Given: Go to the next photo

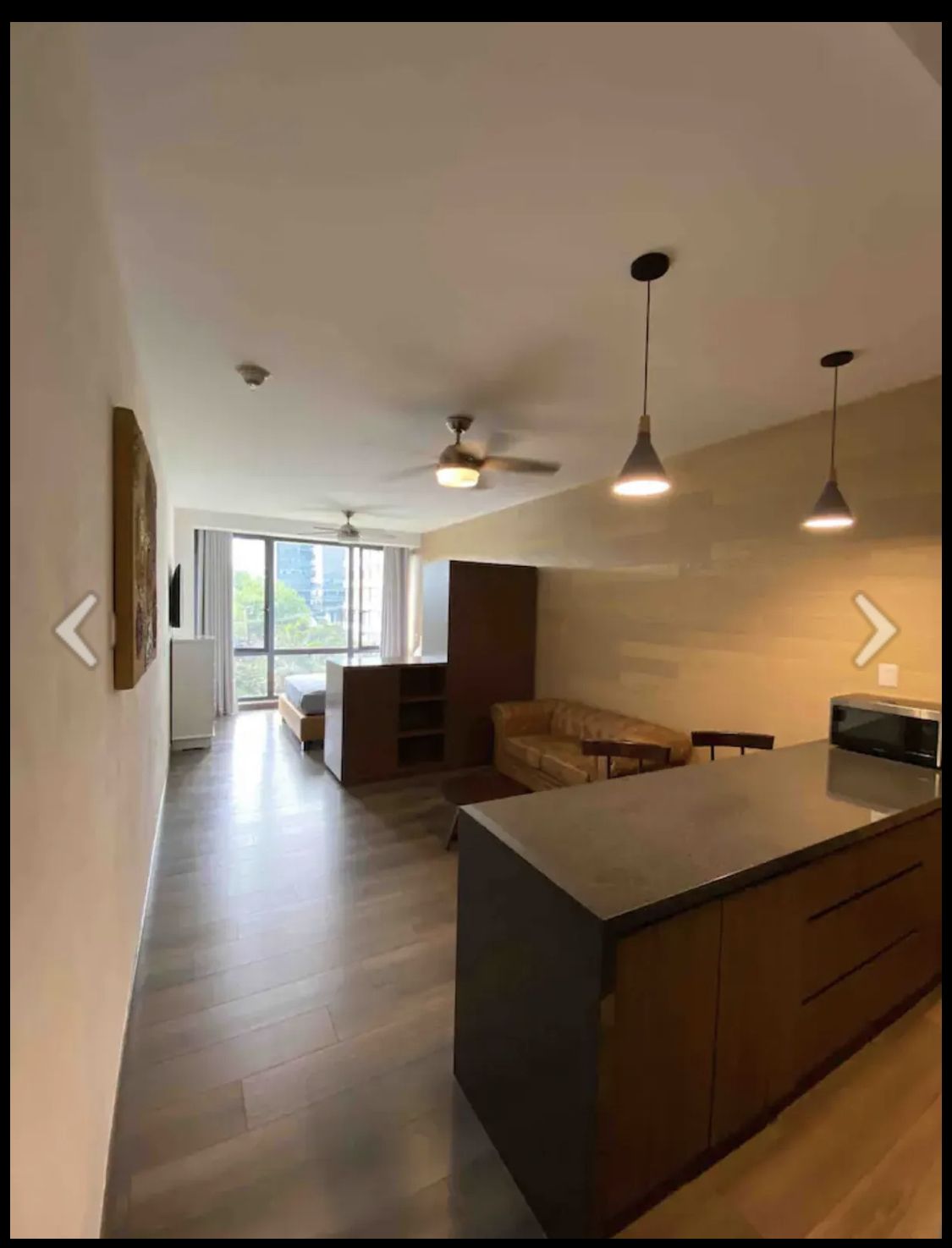Looking at the screenshot, I should (874, 629).
